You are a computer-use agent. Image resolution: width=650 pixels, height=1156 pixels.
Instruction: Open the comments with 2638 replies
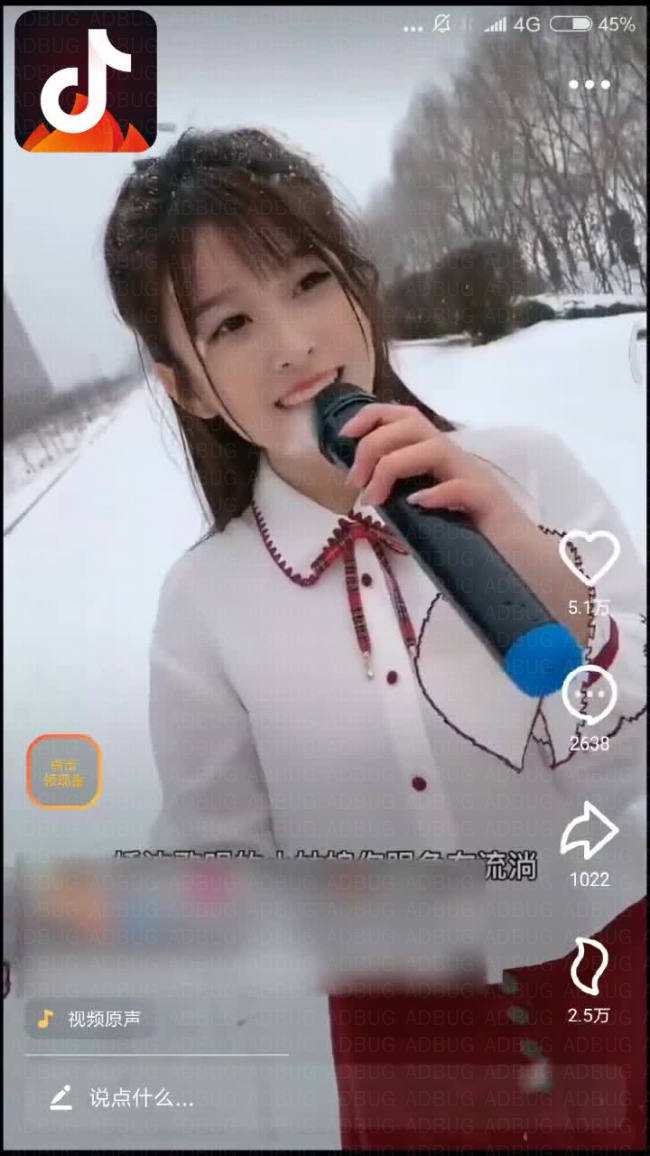pyautogui.click(x=589, y=695)
